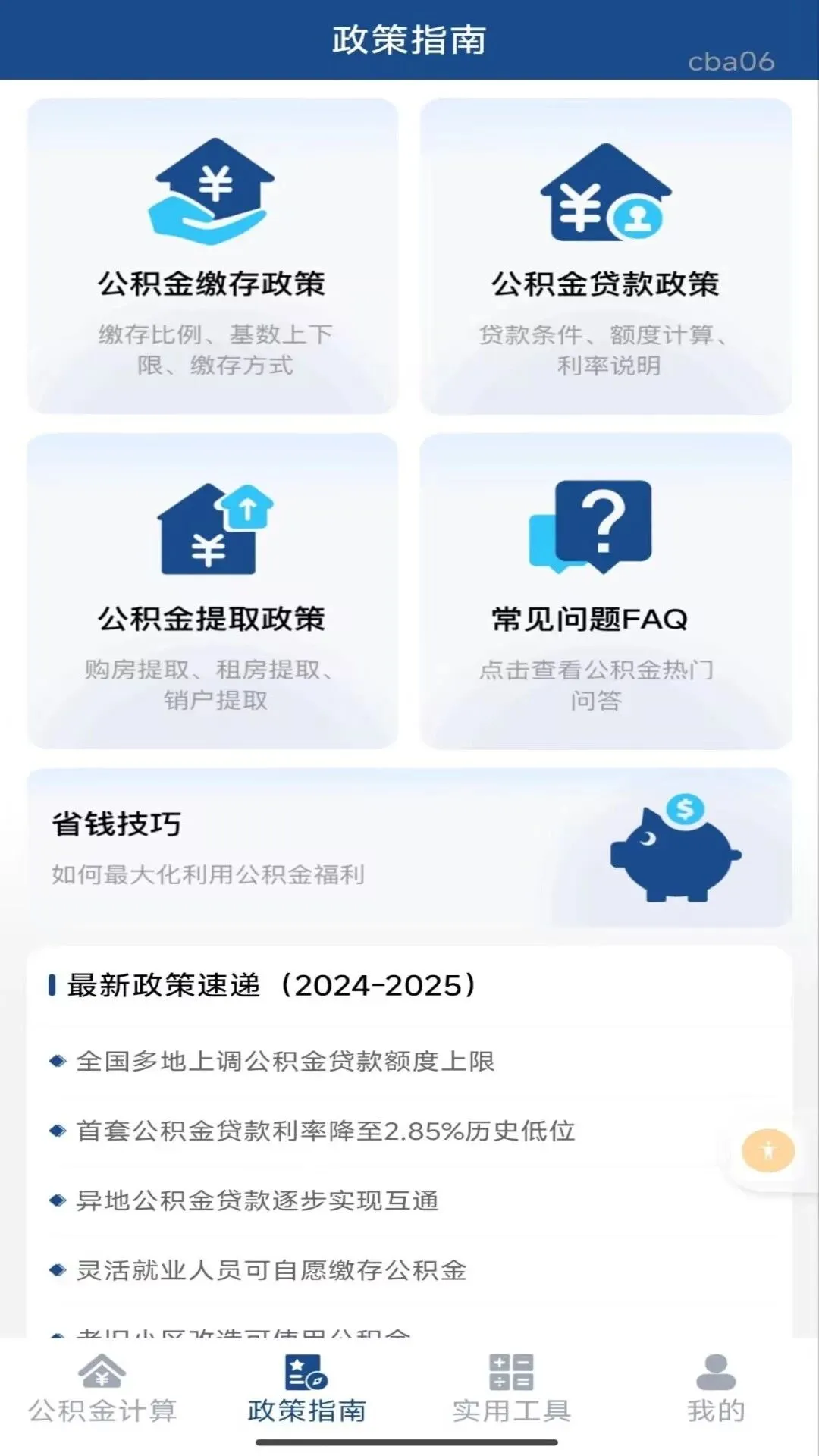Open the 常见问题FAQ card
The image size is (819, 1456).
pyautogui.click(x=606, y=591)
